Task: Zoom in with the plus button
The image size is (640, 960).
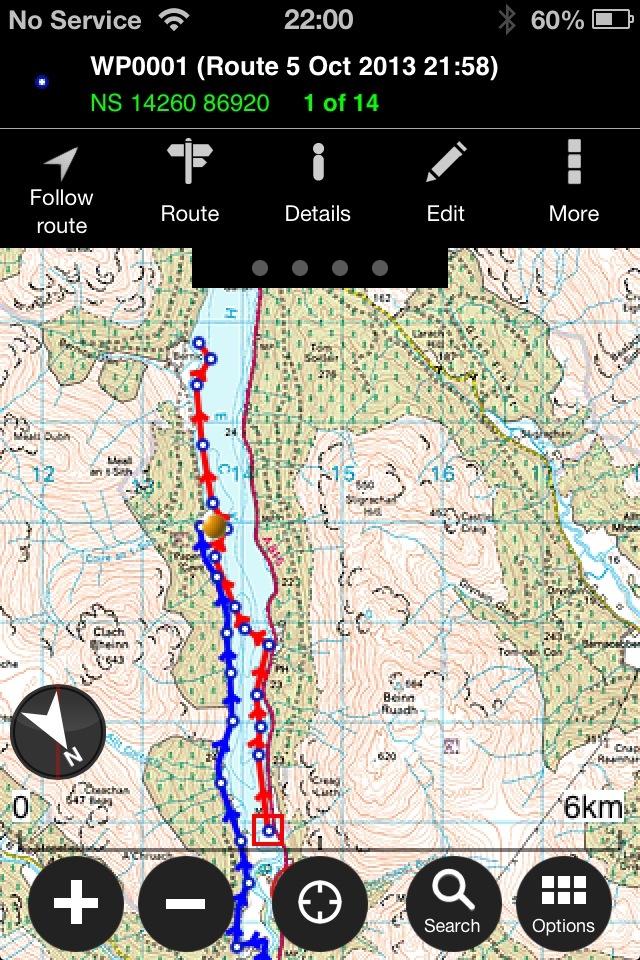Action: 76,904
